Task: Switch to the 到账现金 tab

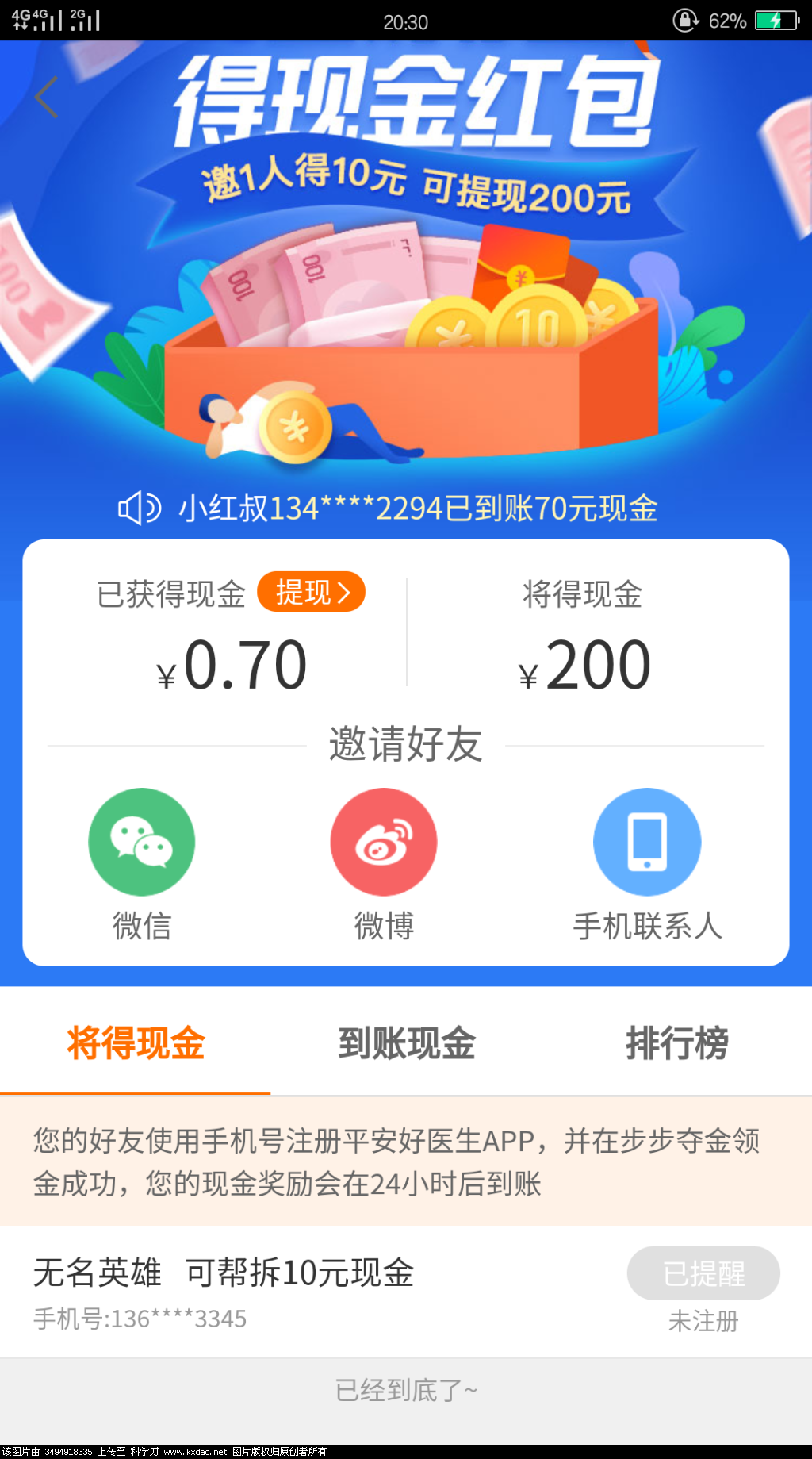Action: coord(407,1044)
